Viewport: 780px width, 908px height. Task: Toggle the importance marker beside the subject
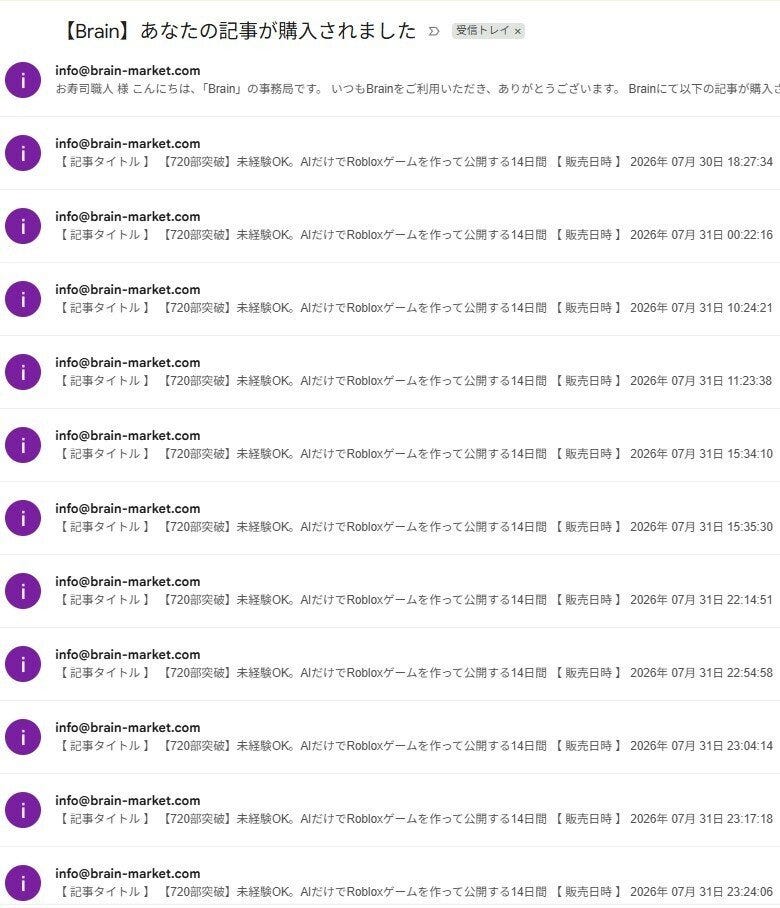[x=434, y=31]
